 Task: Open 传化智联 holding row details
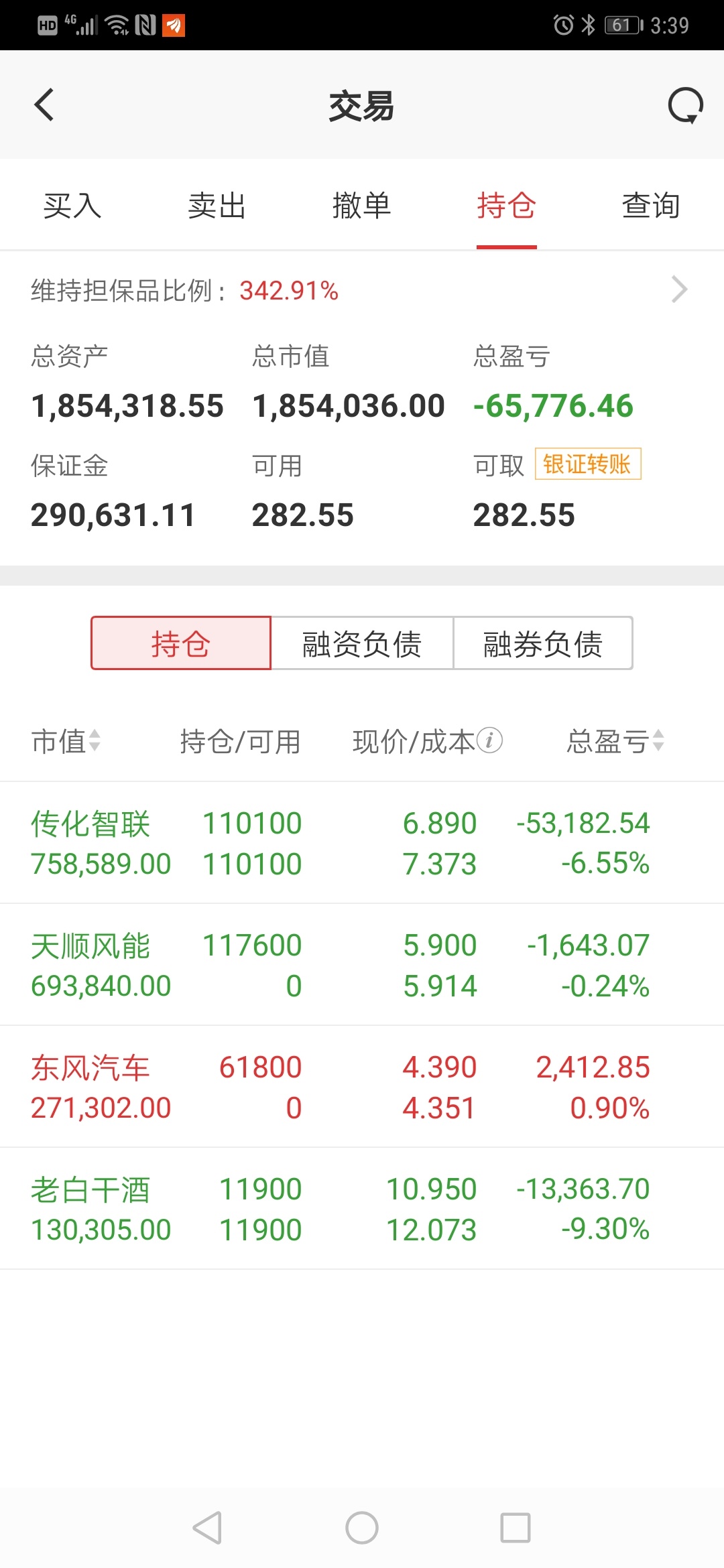tap(362, 843)
